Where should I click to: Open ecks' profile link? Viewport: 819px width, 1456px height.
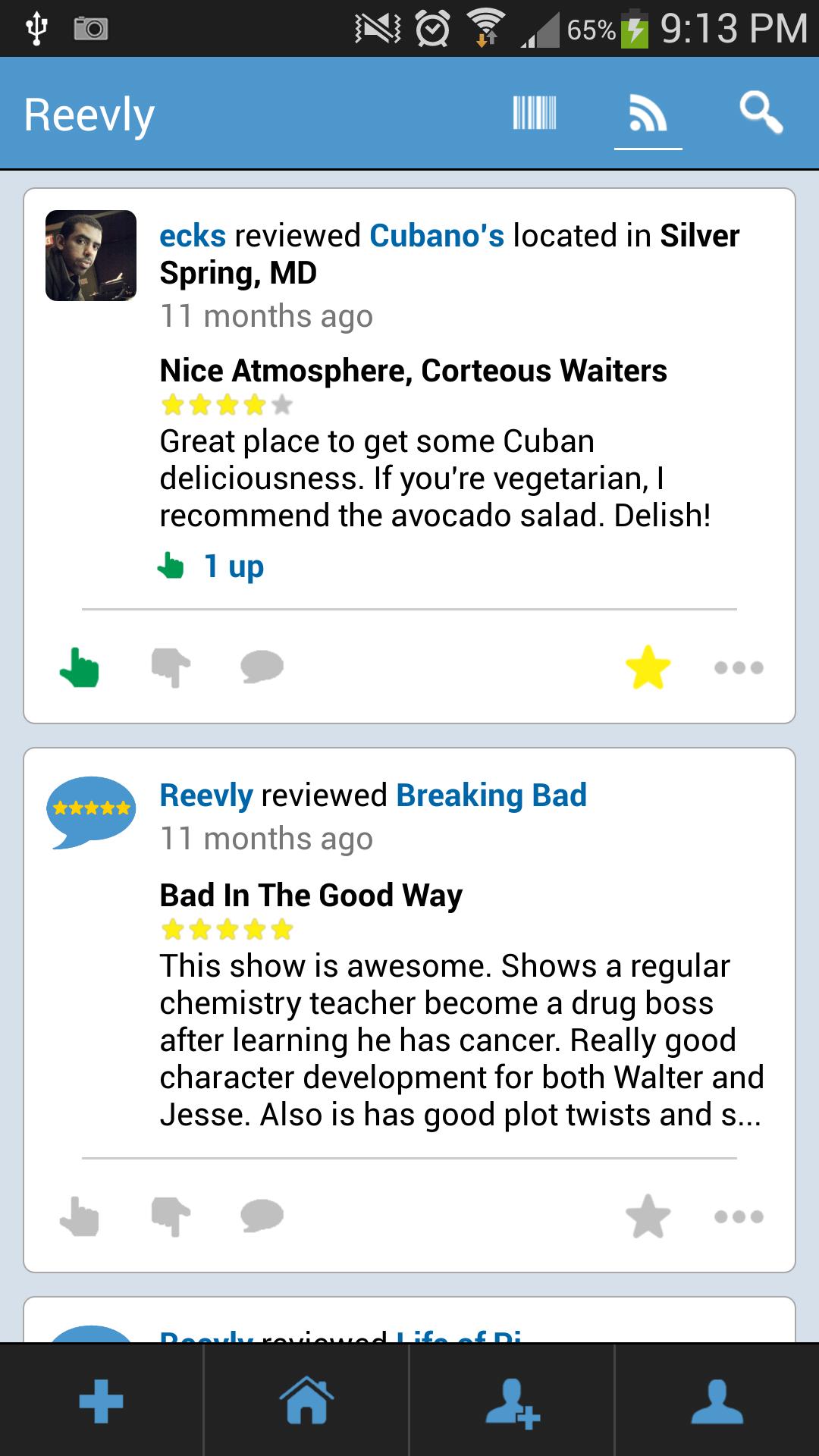click(x=193, y=236)
